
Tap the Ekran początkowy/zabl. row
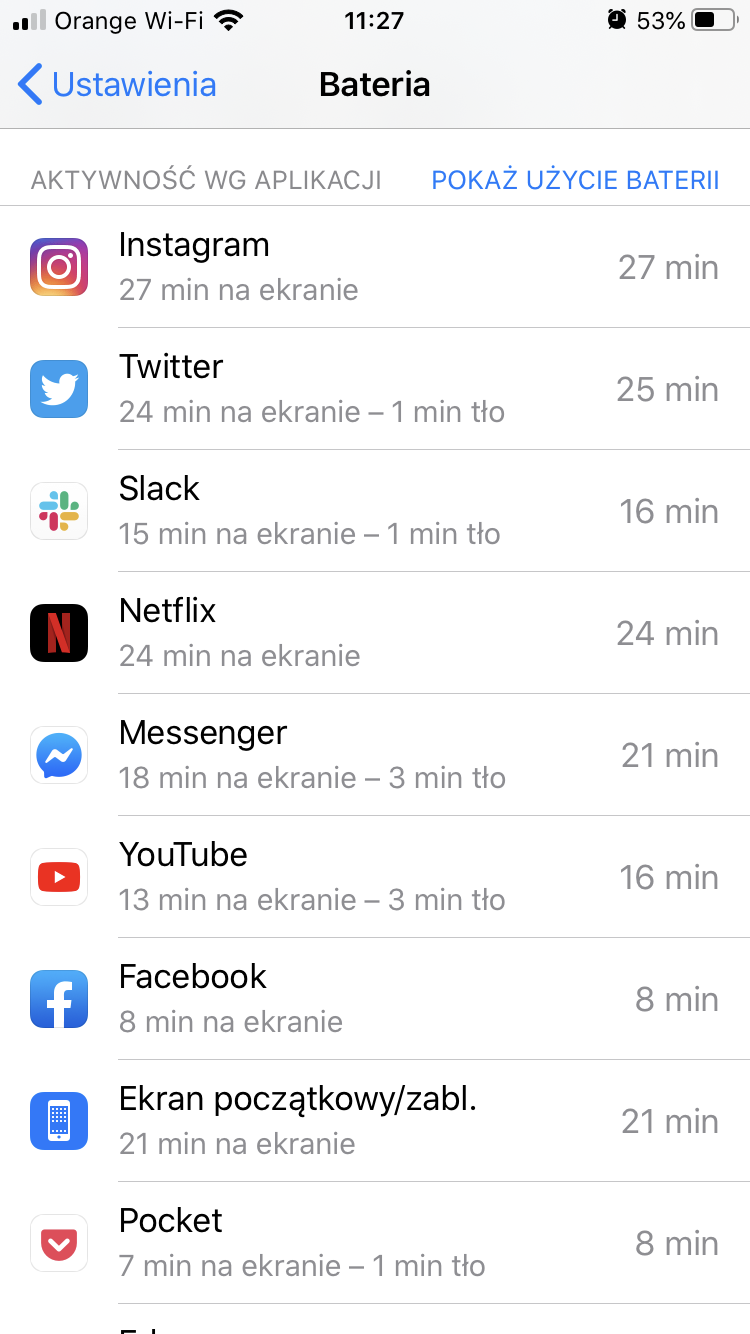(x=375, y=1121)
